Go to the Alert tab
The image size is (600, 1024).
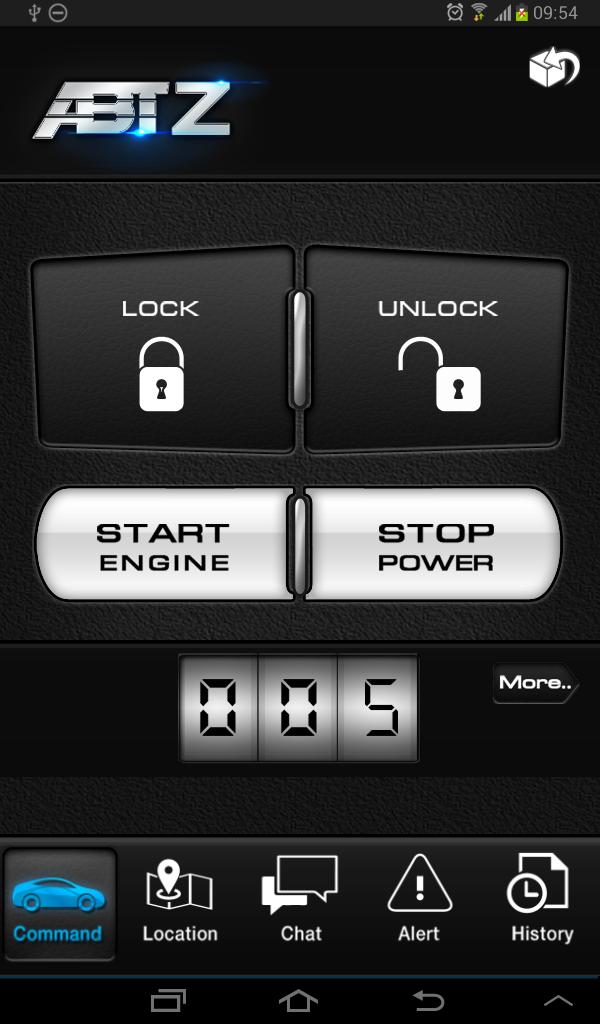click(419, 904)
